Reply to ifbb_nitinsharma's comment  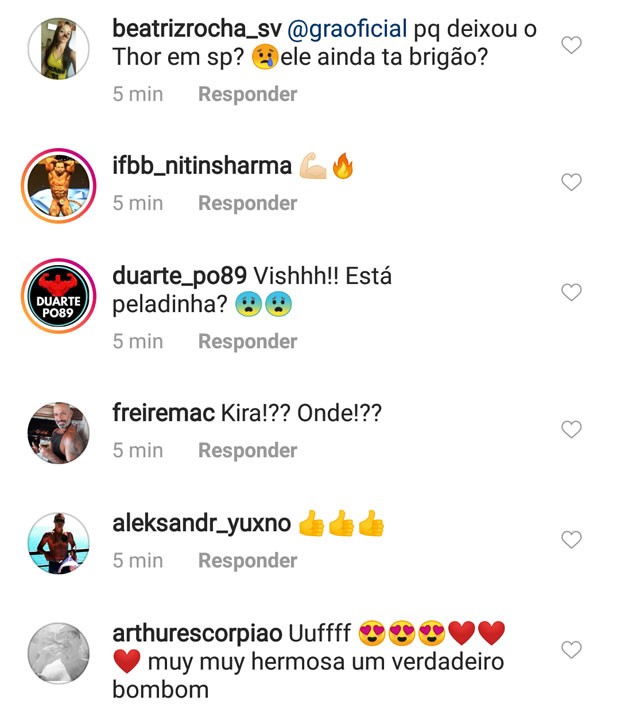click(x=247, y=203)
